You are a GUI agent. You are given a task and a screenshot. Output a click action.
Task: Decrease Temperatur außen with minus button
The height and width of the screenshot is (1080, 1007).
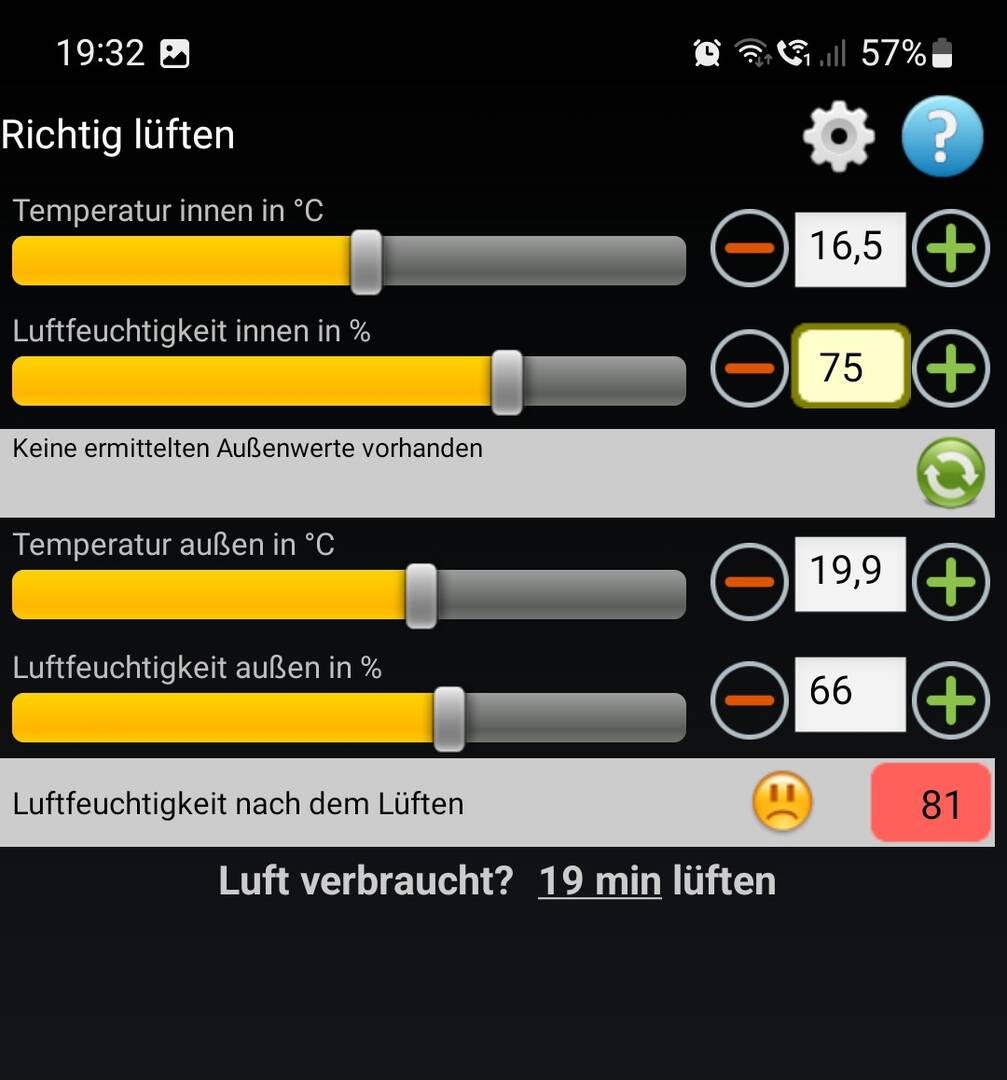point(749,581)
